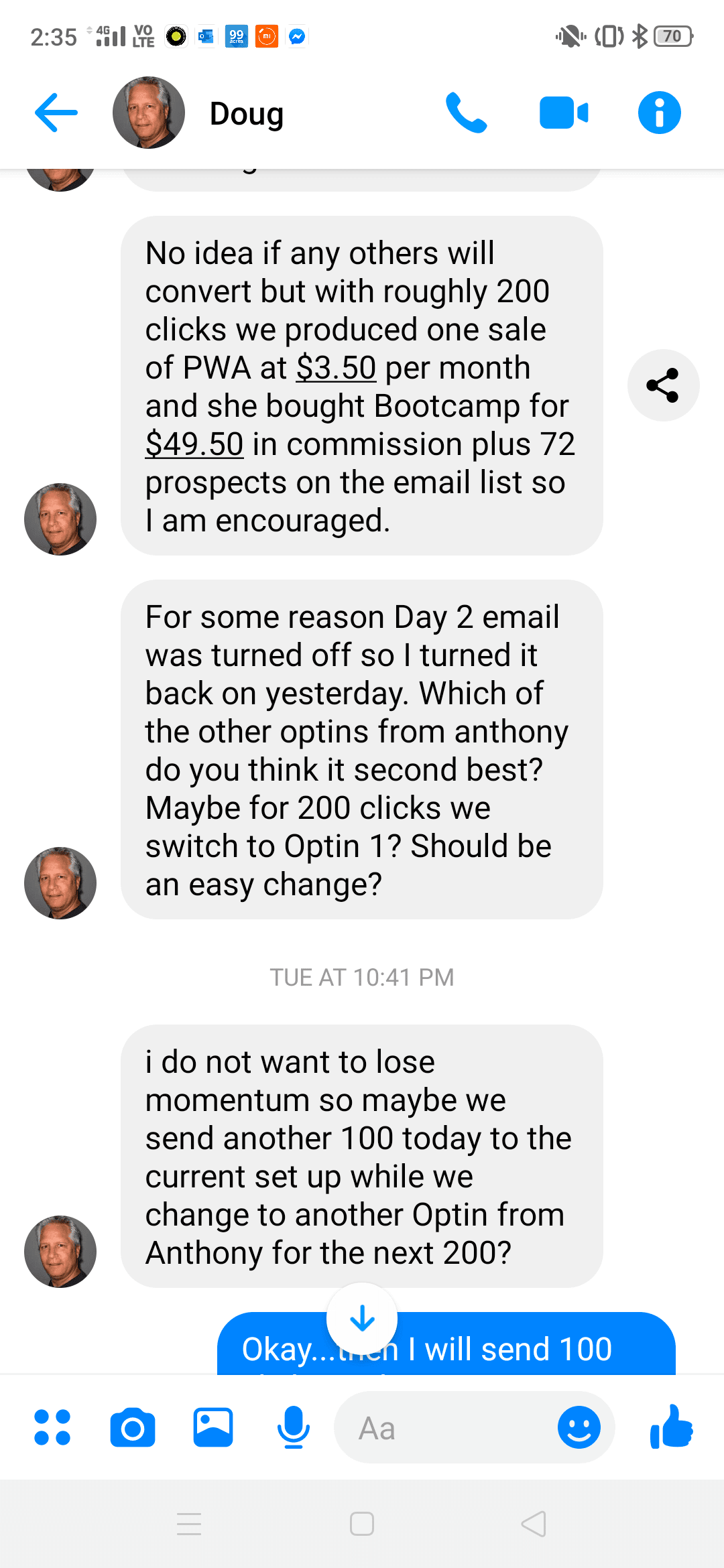This screenshot has height=1568, width=724.
Task: Record a voice message with the microphone
Action: click(x=294, y=1427)
